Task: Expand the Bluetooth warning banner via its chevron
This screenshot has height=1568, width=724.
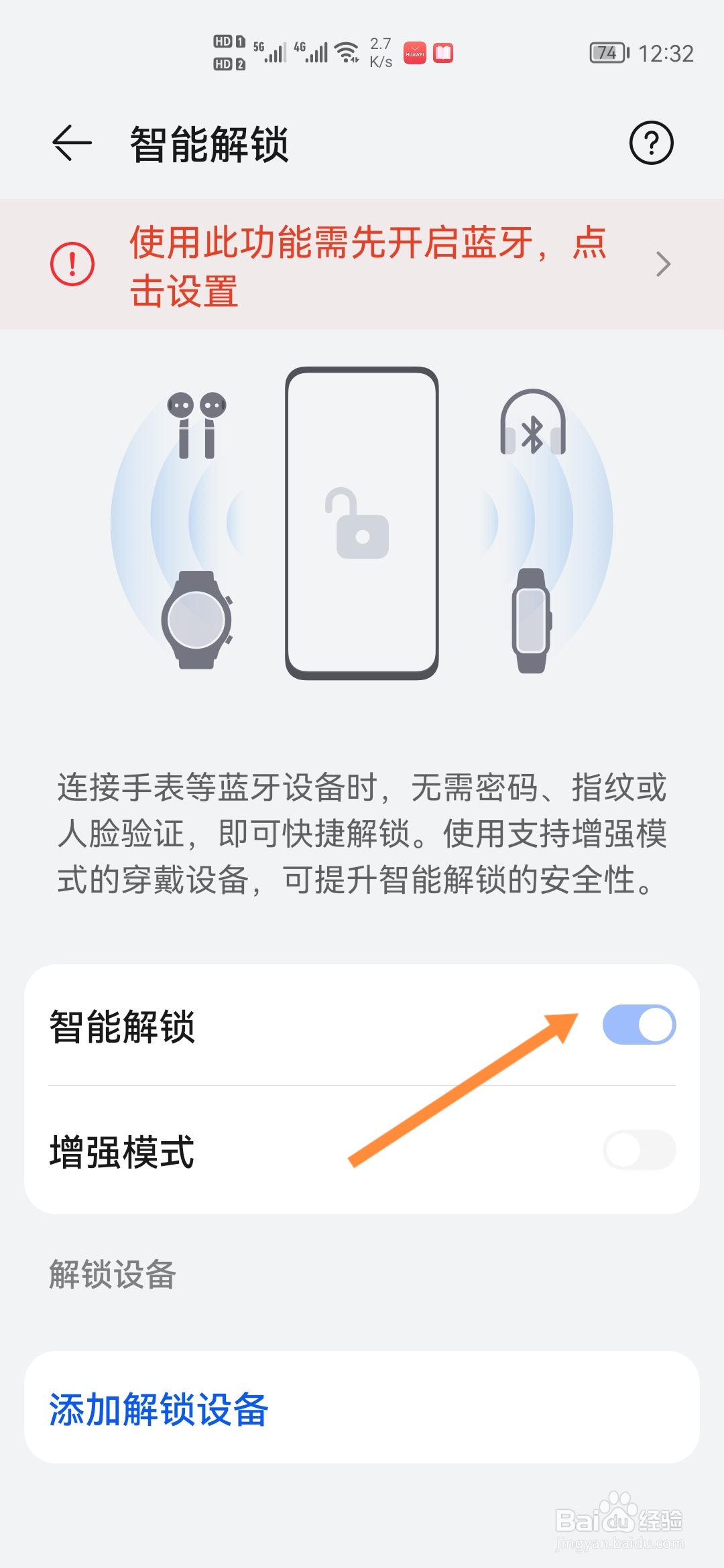Action: pyautogui.click(x=662, y=264)
